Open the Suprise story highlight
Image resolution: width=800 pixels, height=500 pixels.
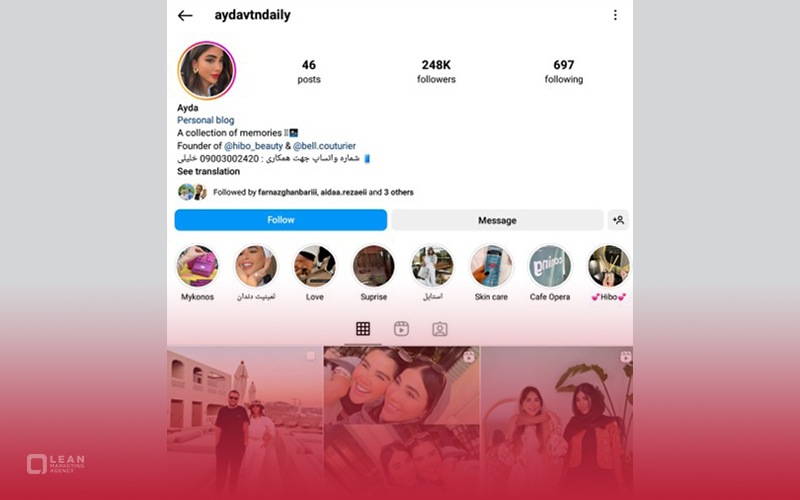[373, 266]
